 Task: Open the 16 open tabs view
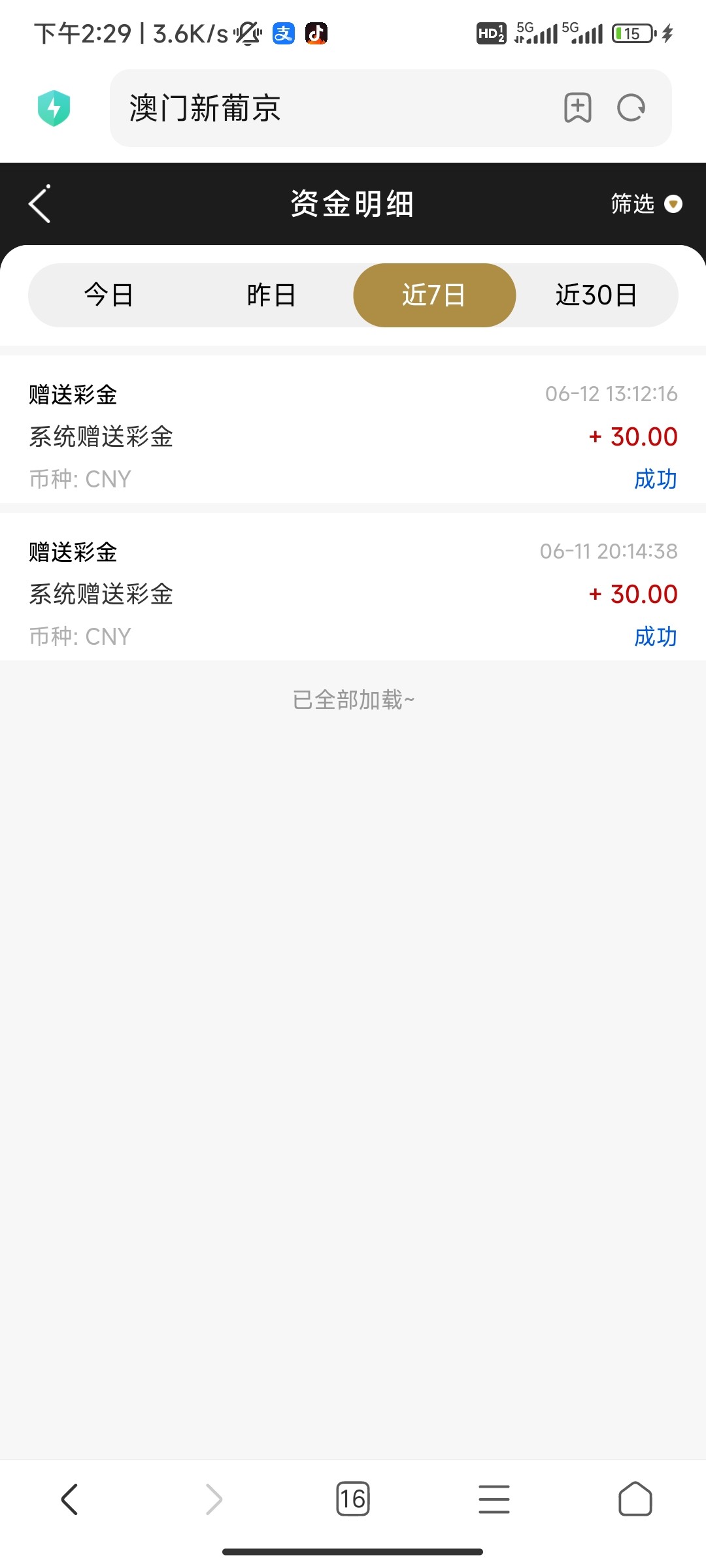pyautogui.click(x=353, y=1499)
